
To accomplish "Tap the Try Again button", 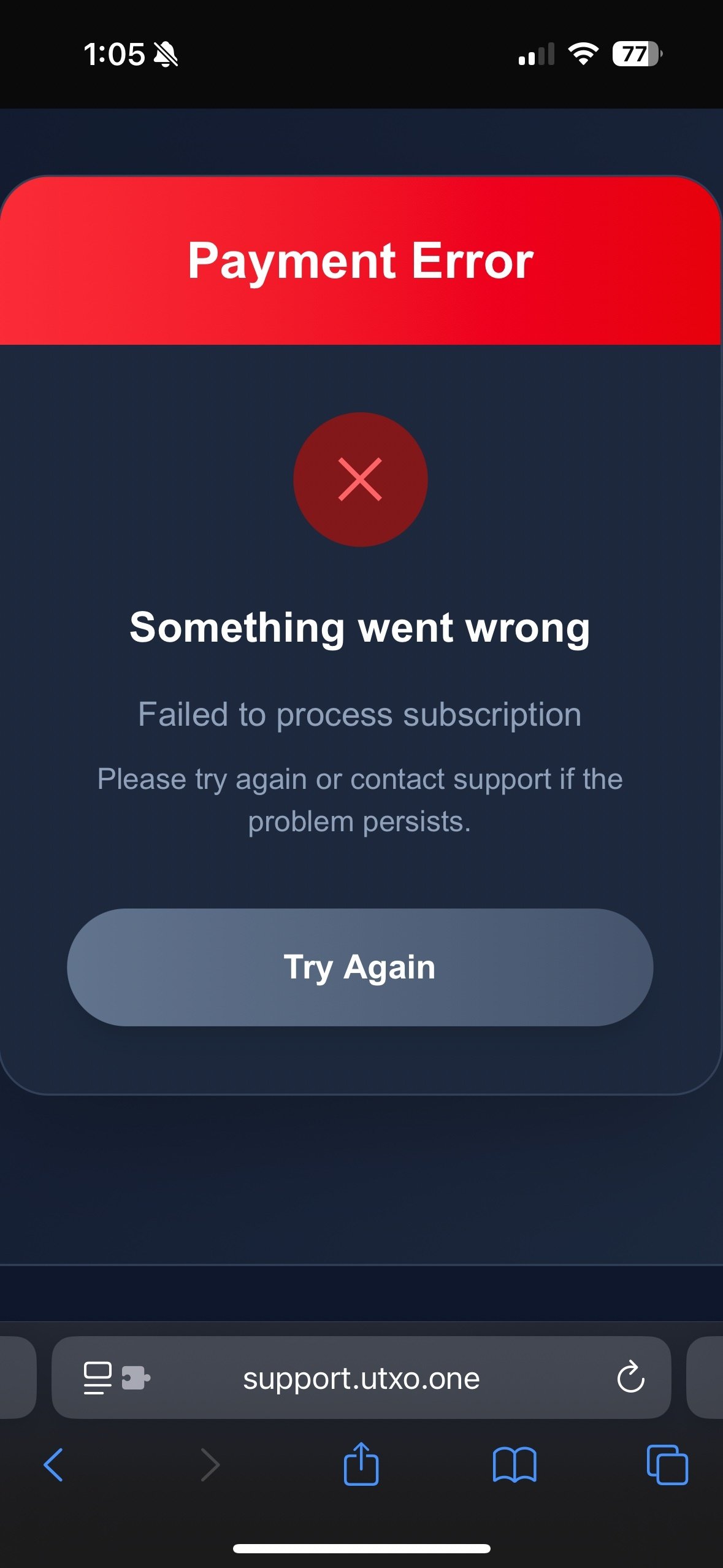I will coord(360,967).
